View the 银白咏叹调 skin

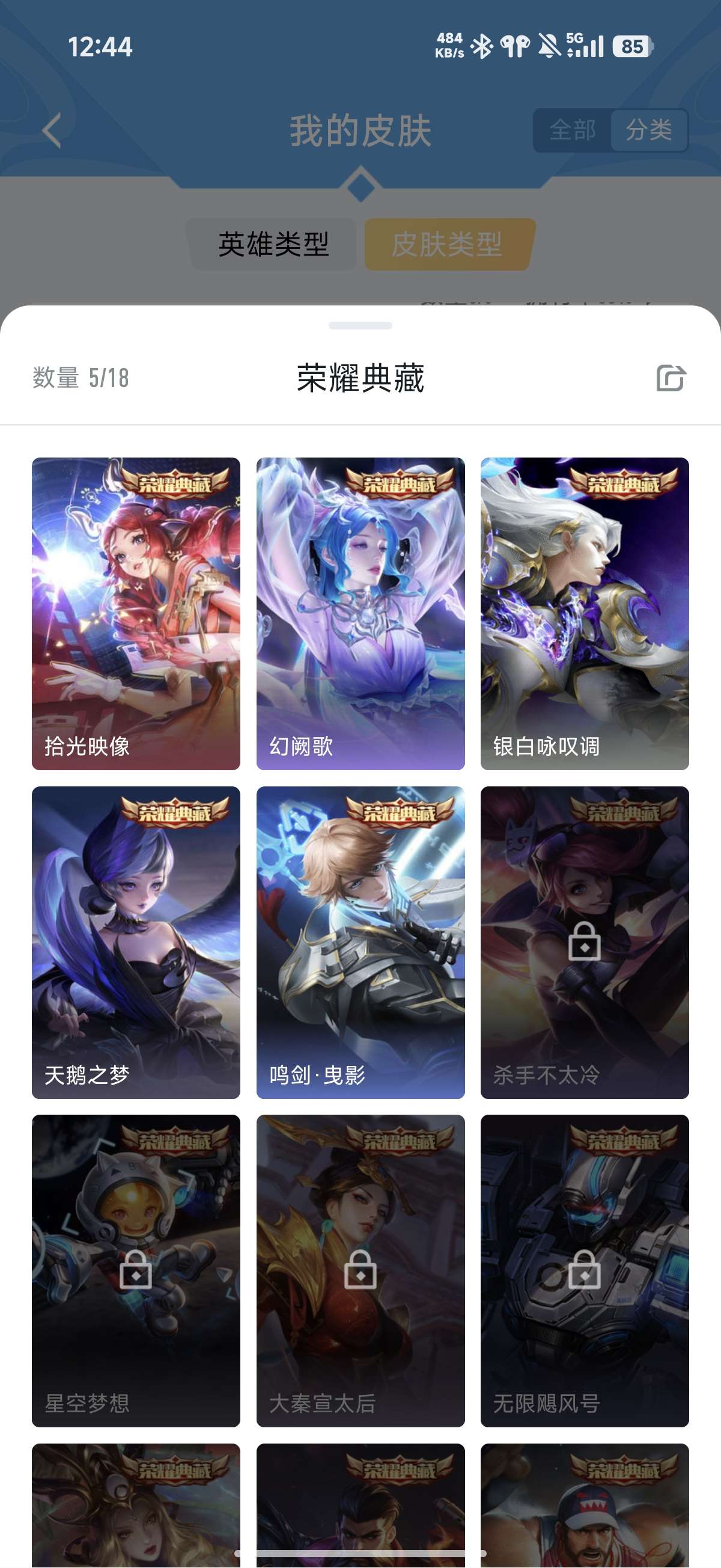[x=584, y=613]
